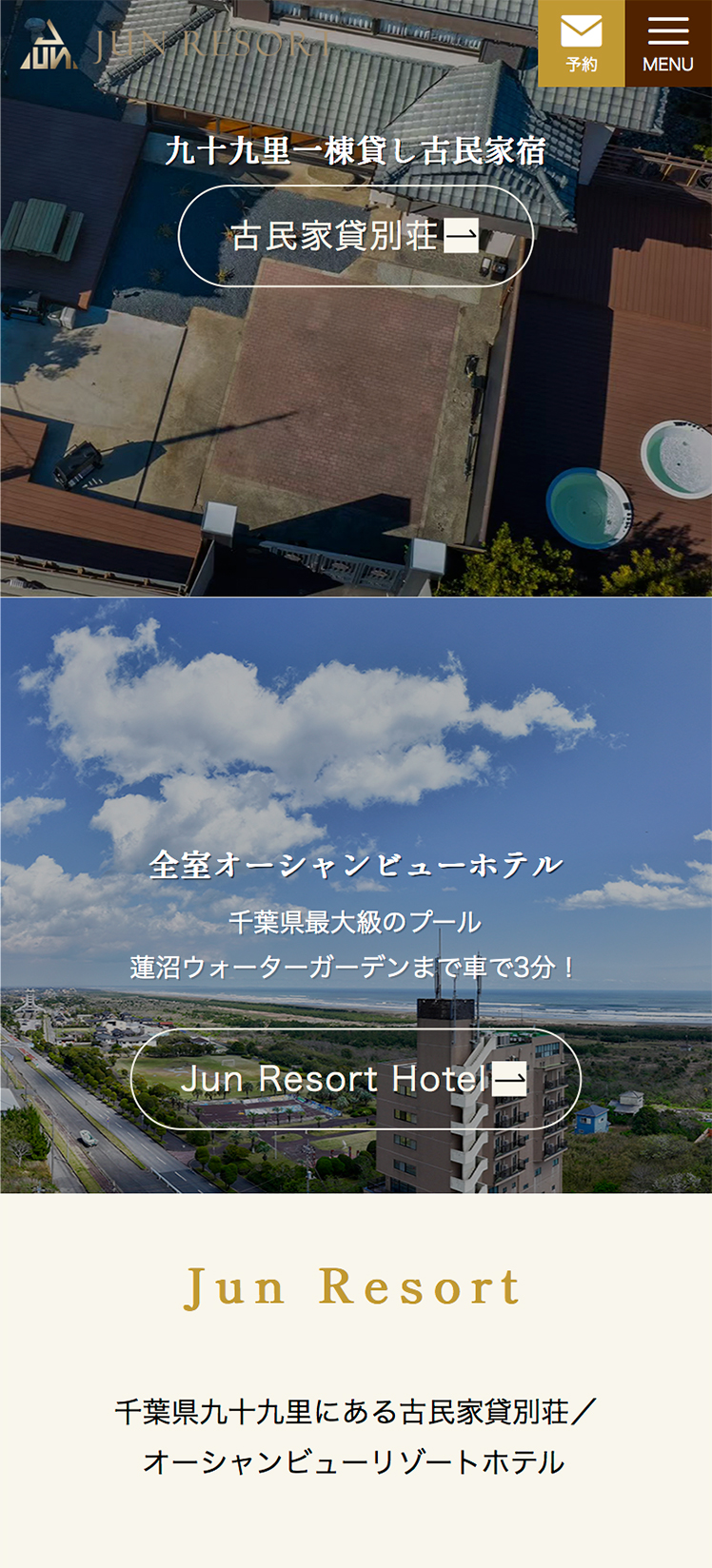Tap the Jun Resort logo in header
712x1568 pixels.
pyautogui.click(x=176, y=45)
